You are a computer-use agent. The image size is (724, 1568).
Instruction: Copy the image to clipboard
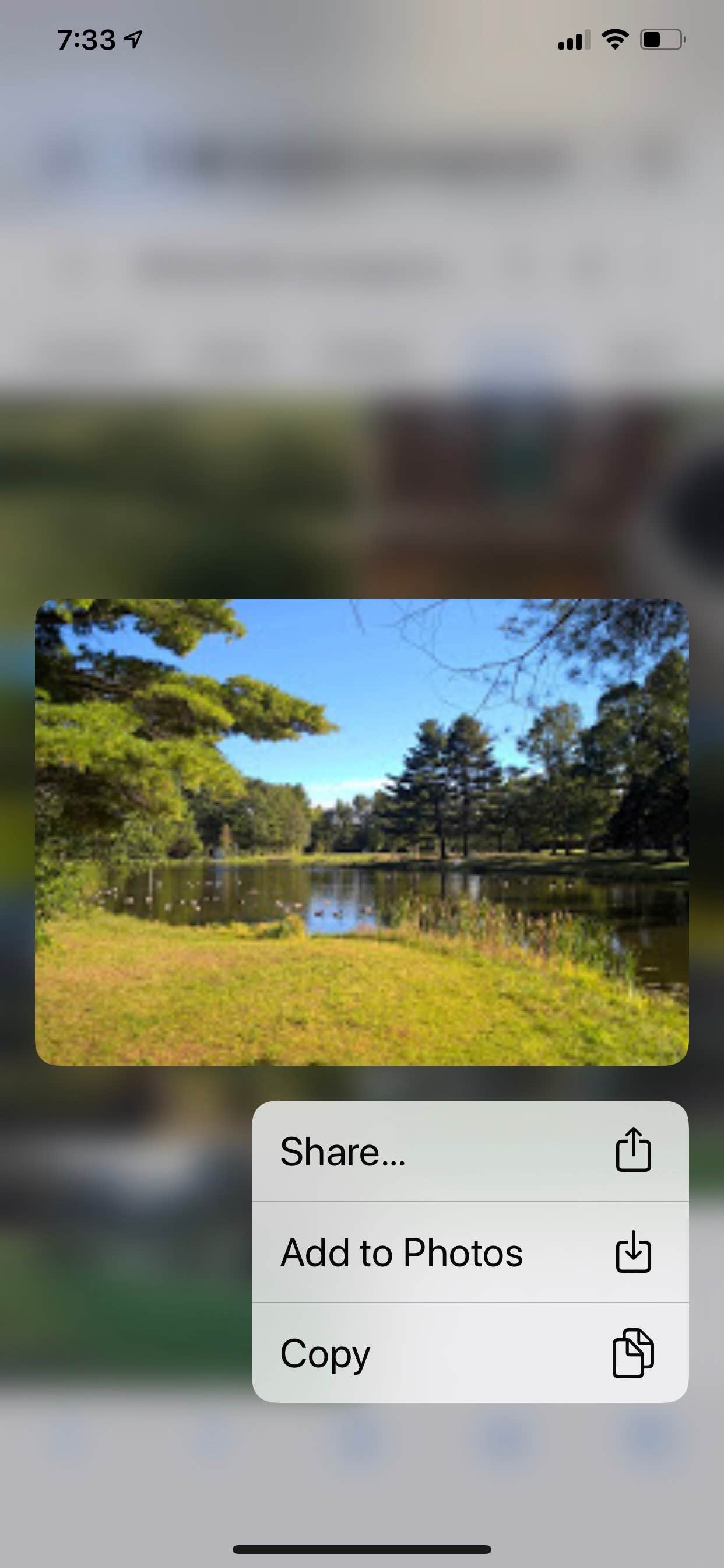pos(469,1353)
